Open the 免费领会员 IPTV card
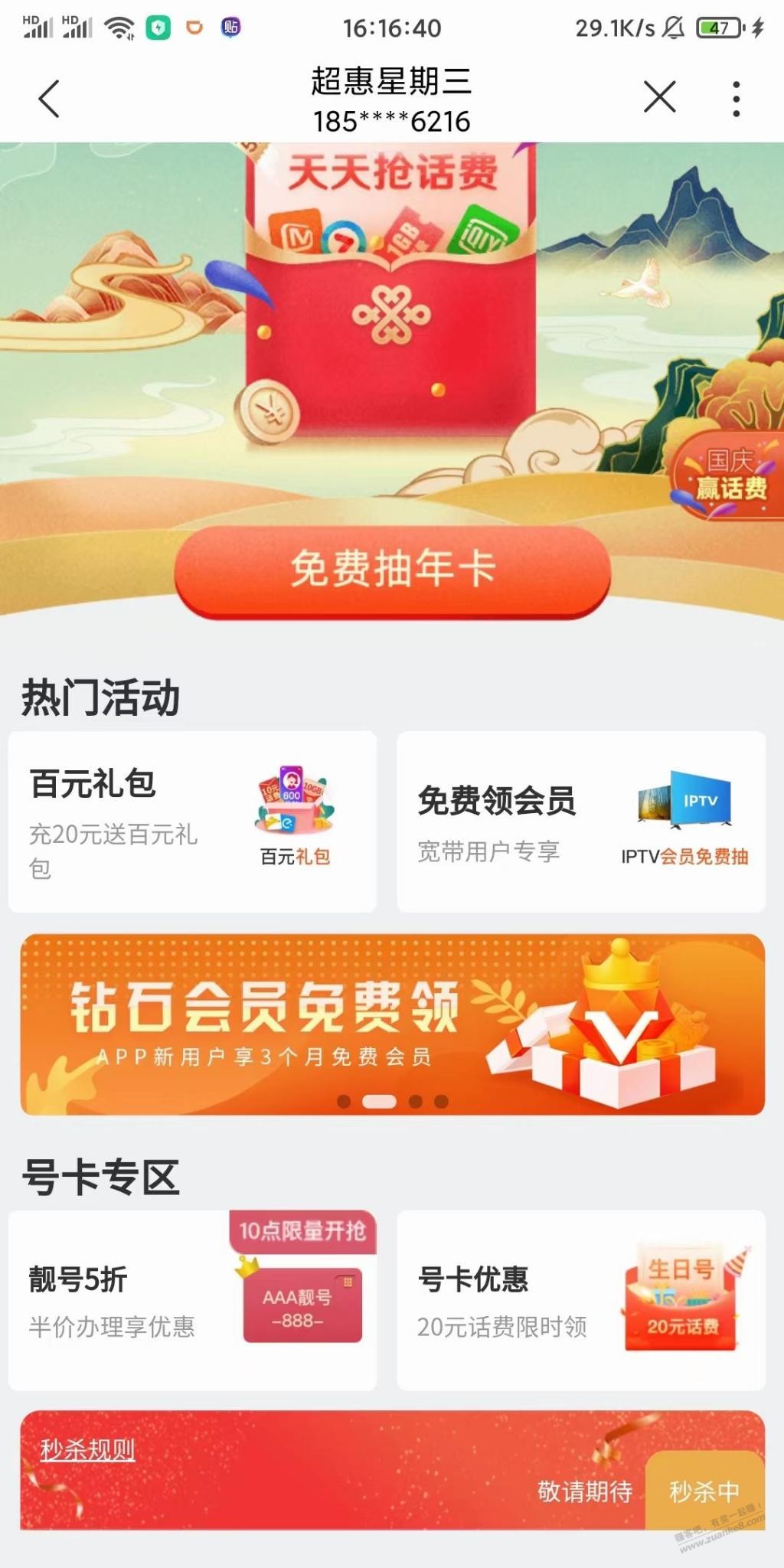Screen dimensions: 784x1568 pos(580,822)
